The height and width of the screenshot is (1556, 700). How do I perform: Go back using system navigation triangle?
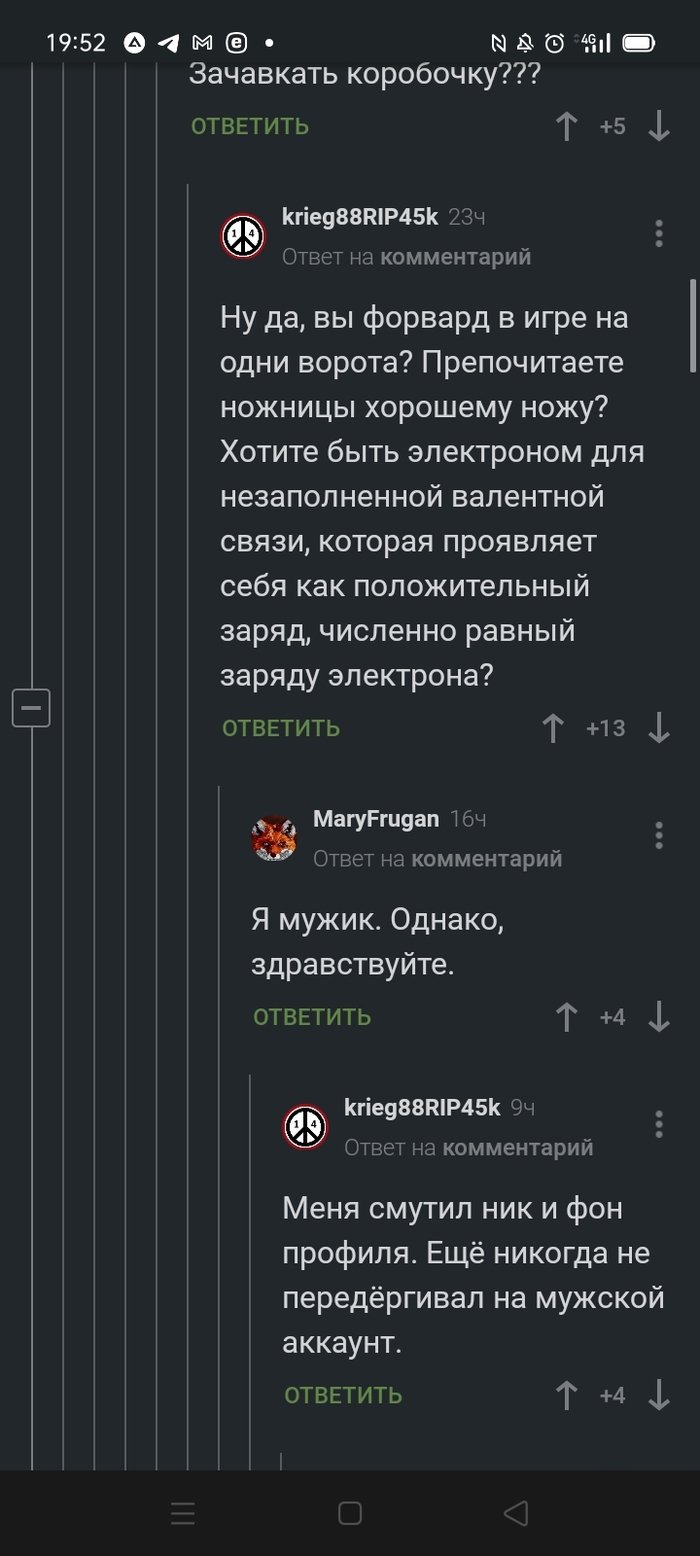click(x=516, y=1514)
